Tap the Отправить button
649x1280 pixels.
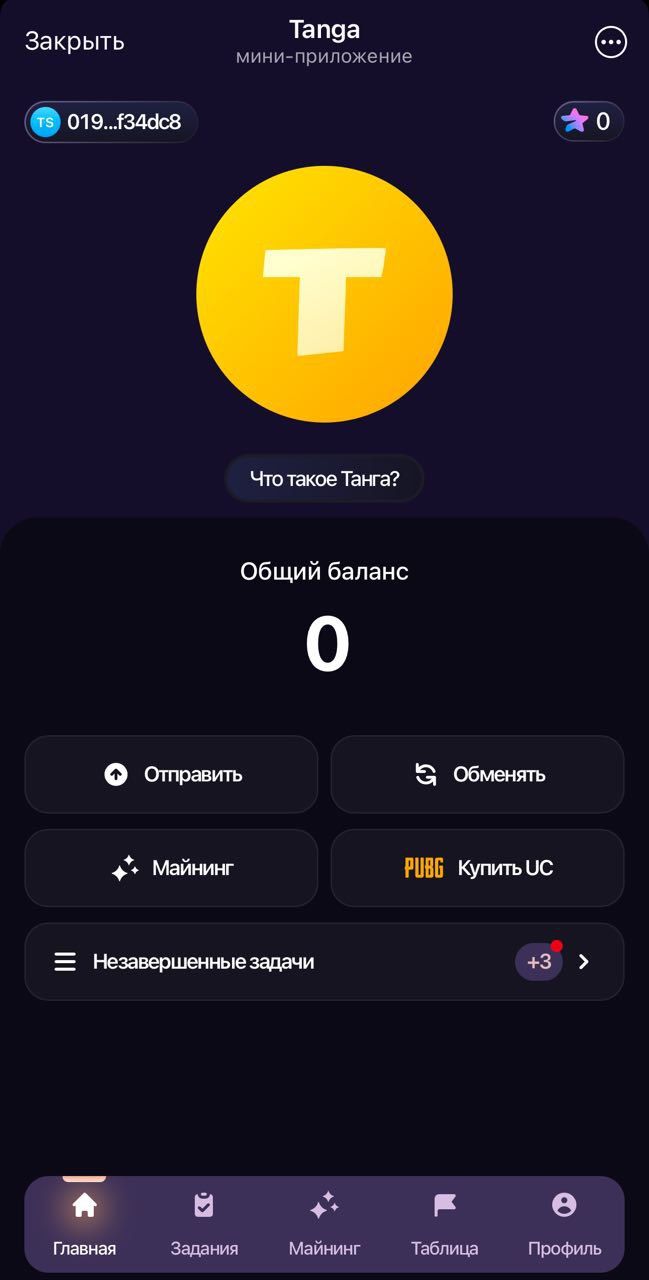click(171, 774)
